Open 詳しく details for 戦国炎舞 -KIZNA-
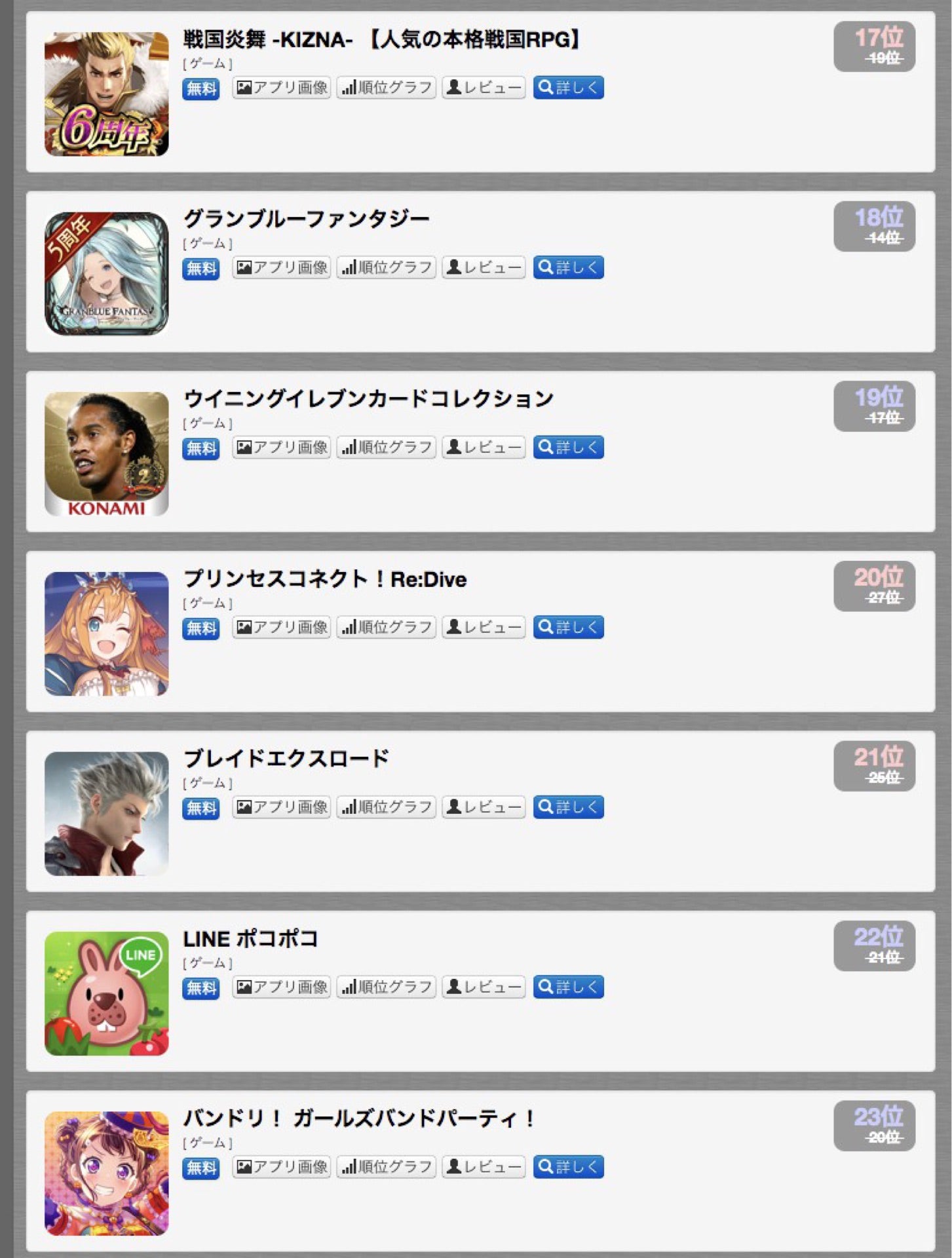The image size is (952, 1258). [x=568, y=88]
